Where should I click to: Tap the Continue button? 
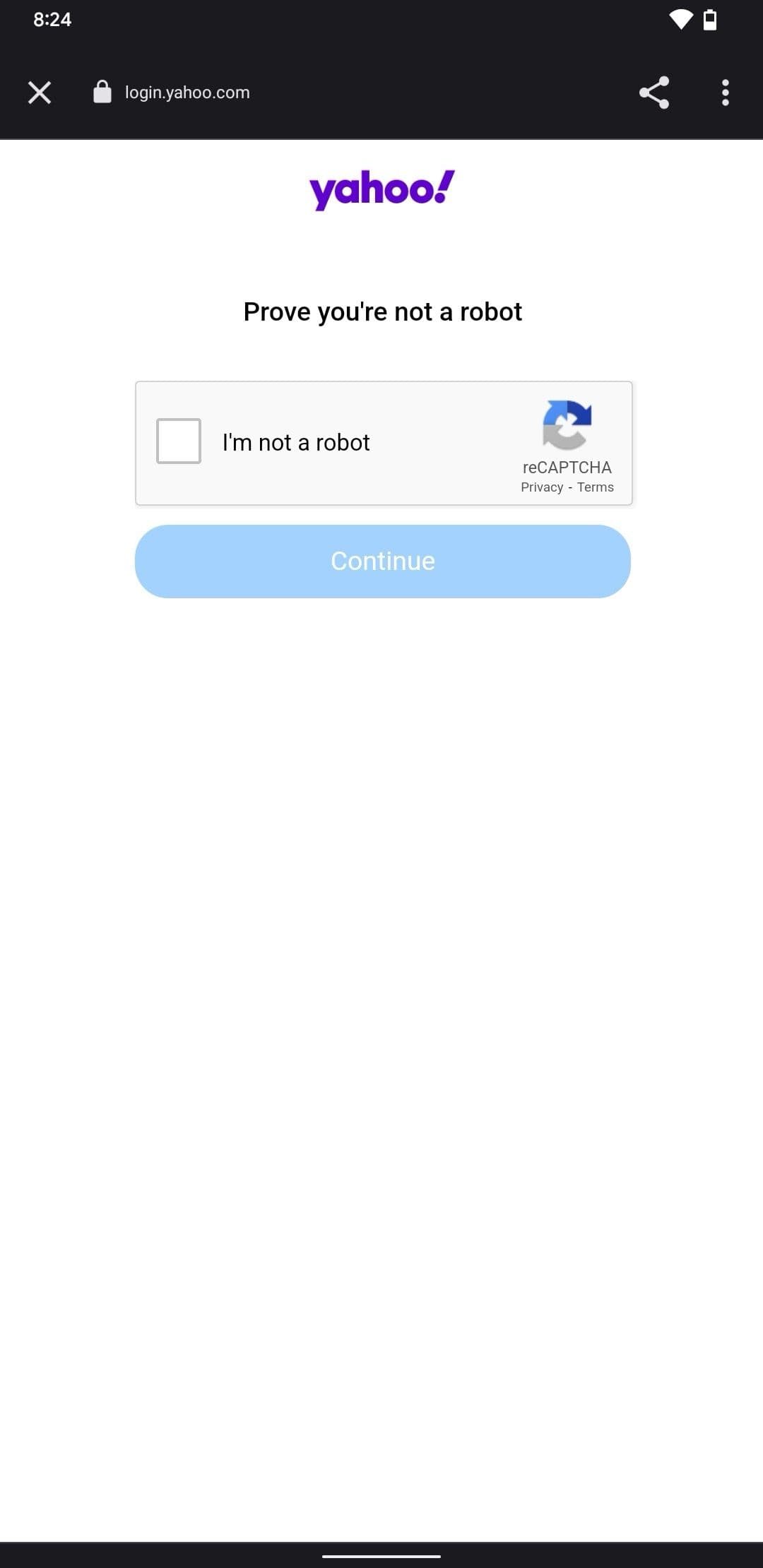382,562
